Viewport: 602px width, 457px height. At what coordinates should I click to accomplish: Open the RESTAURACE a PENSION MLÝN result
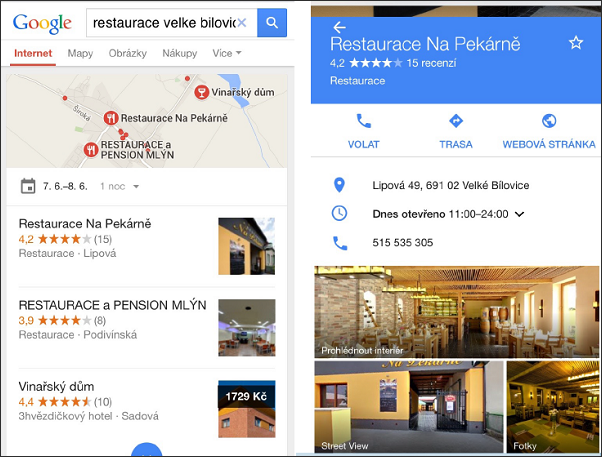coord(112,305)
